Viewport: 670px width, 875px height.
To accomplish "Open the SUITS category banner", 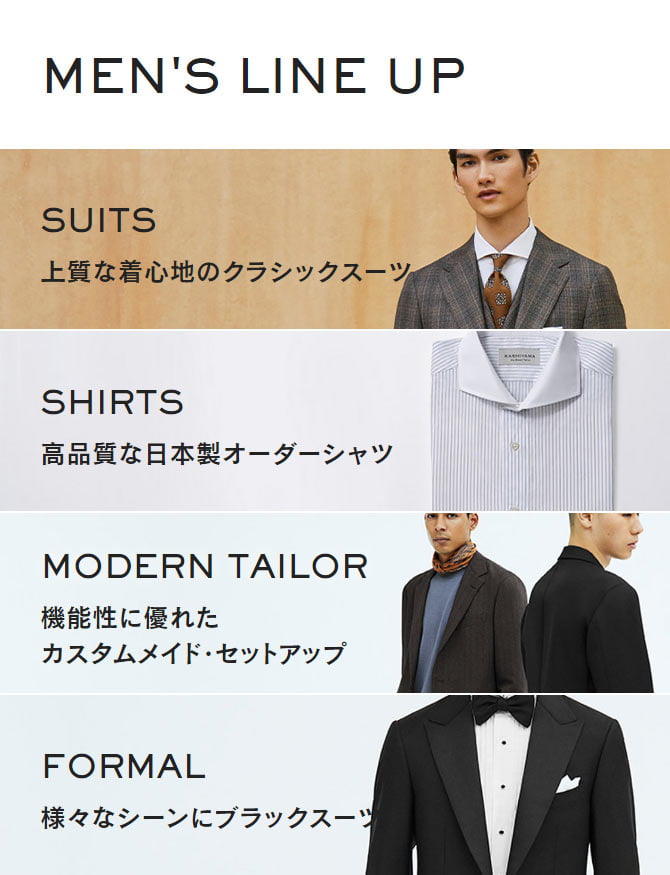I will tap(335, 240).
